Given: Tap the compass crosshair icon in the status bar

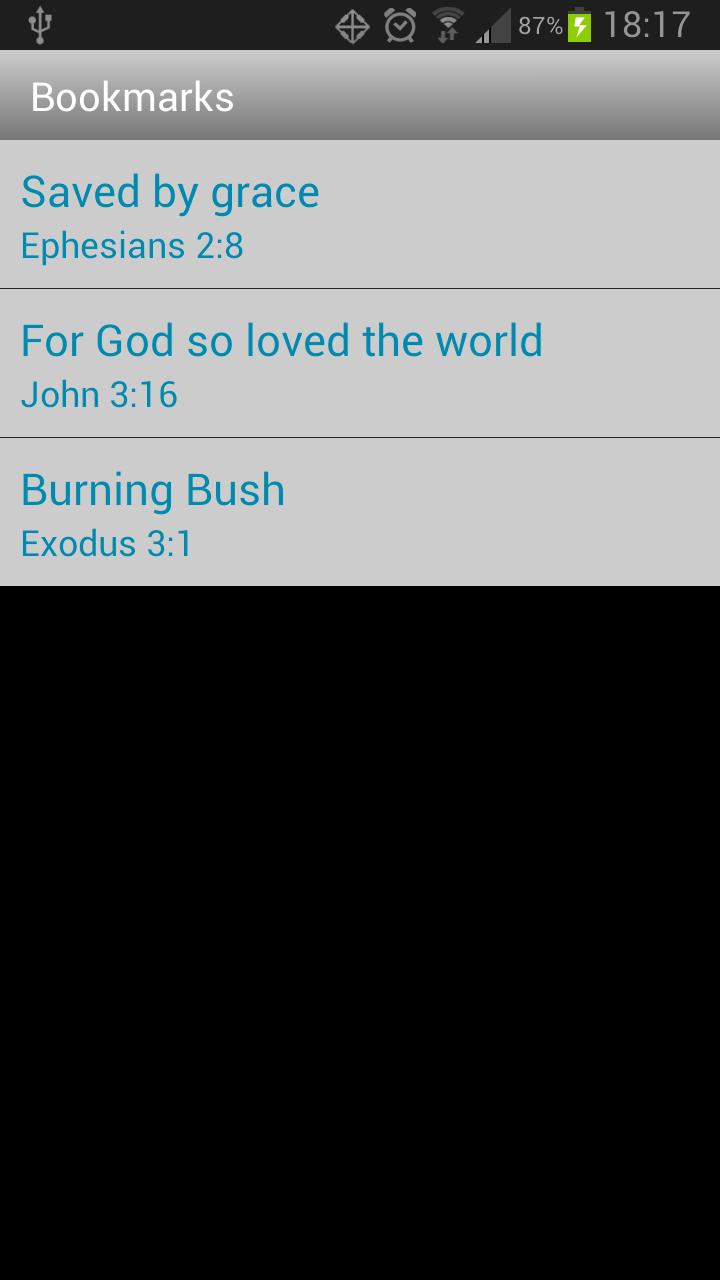Looking at the screenshot, I should [352, 26].
